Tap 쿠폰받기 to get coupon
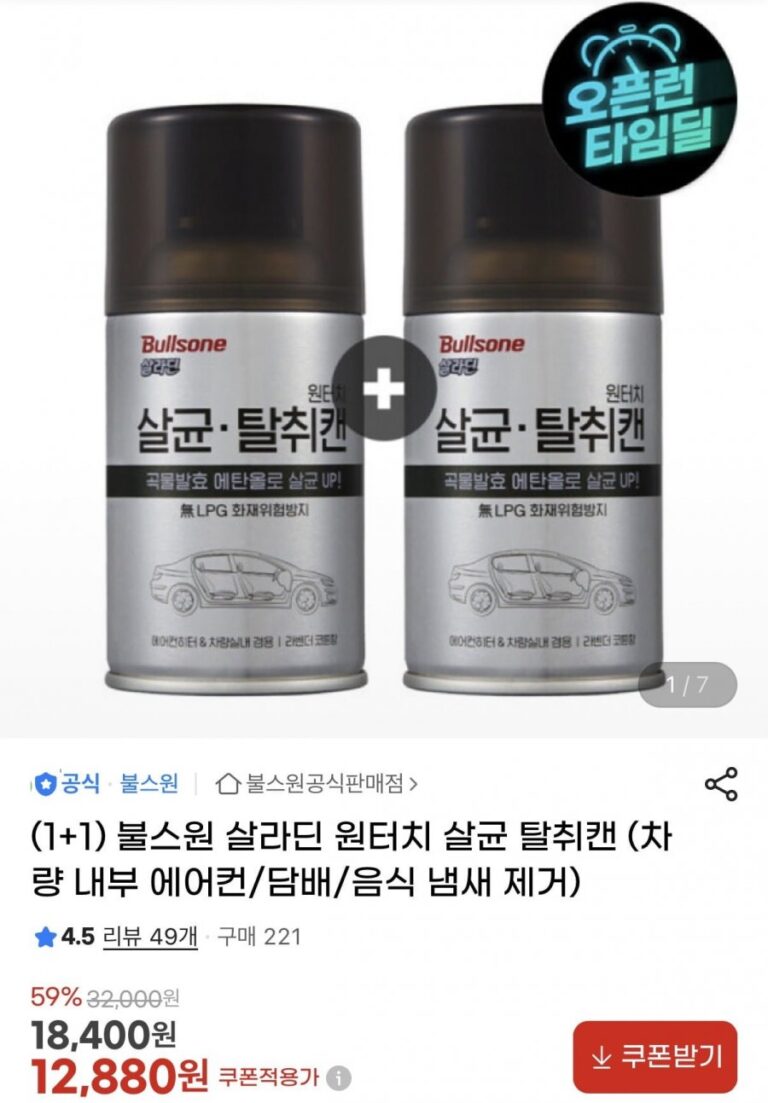Image resolution: width=768 pixels, height=1103 pixels. tap(655, 1056)
